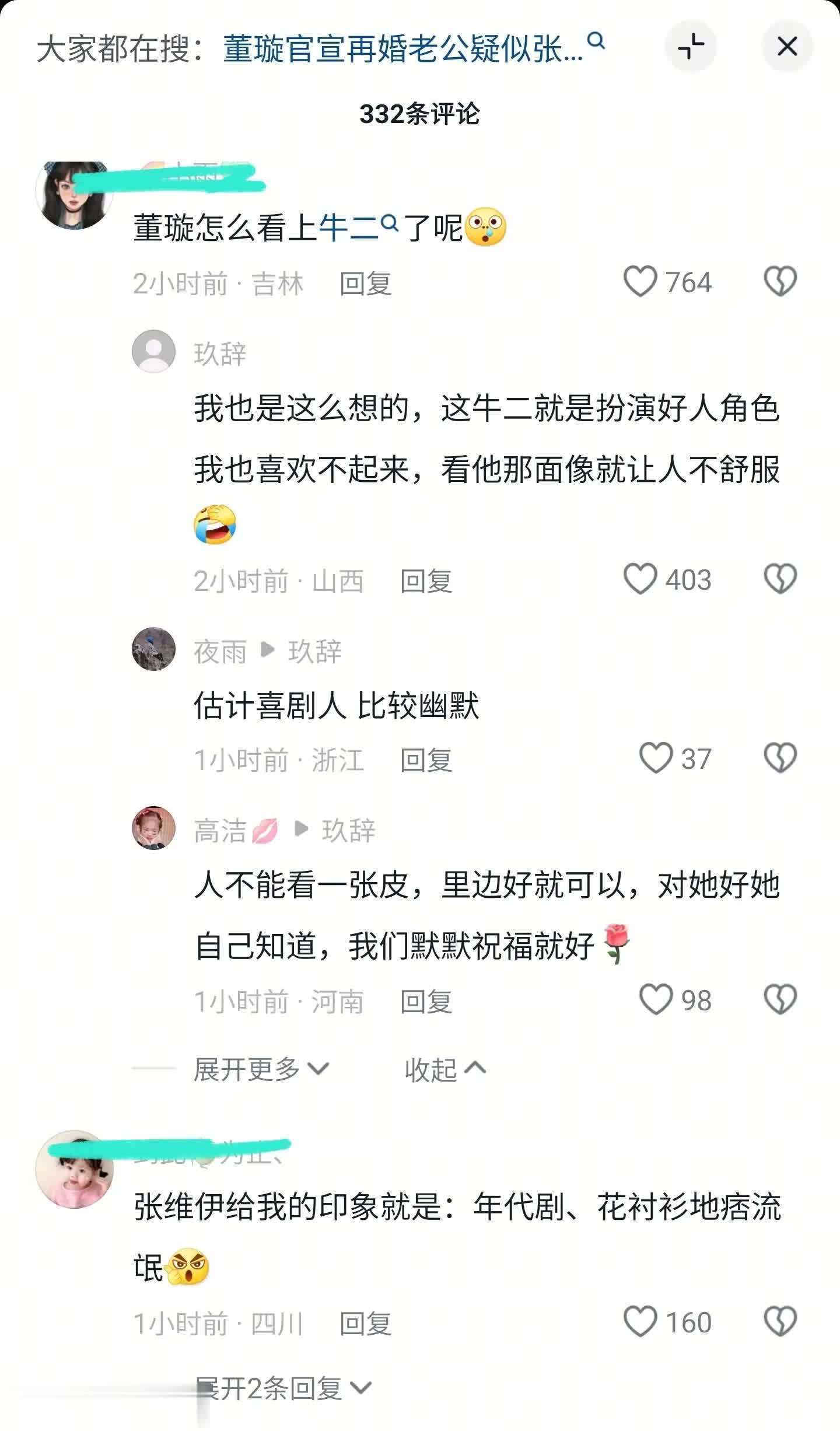Like 高洁's reply about 默默祝福

656,1000
